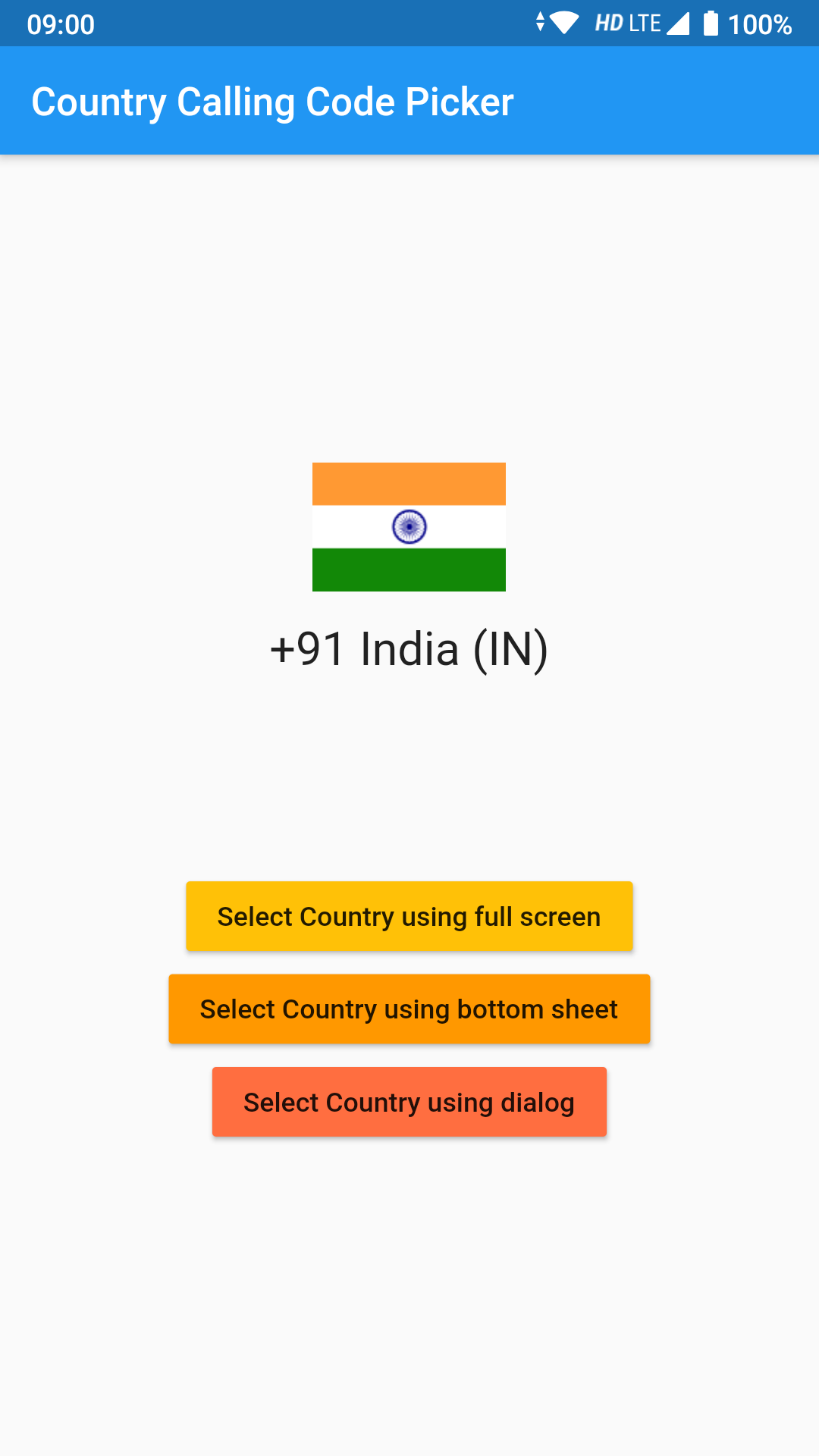Tap the battery icon in the status bar
819x1456 pixels.
click(x=711, y=23)
